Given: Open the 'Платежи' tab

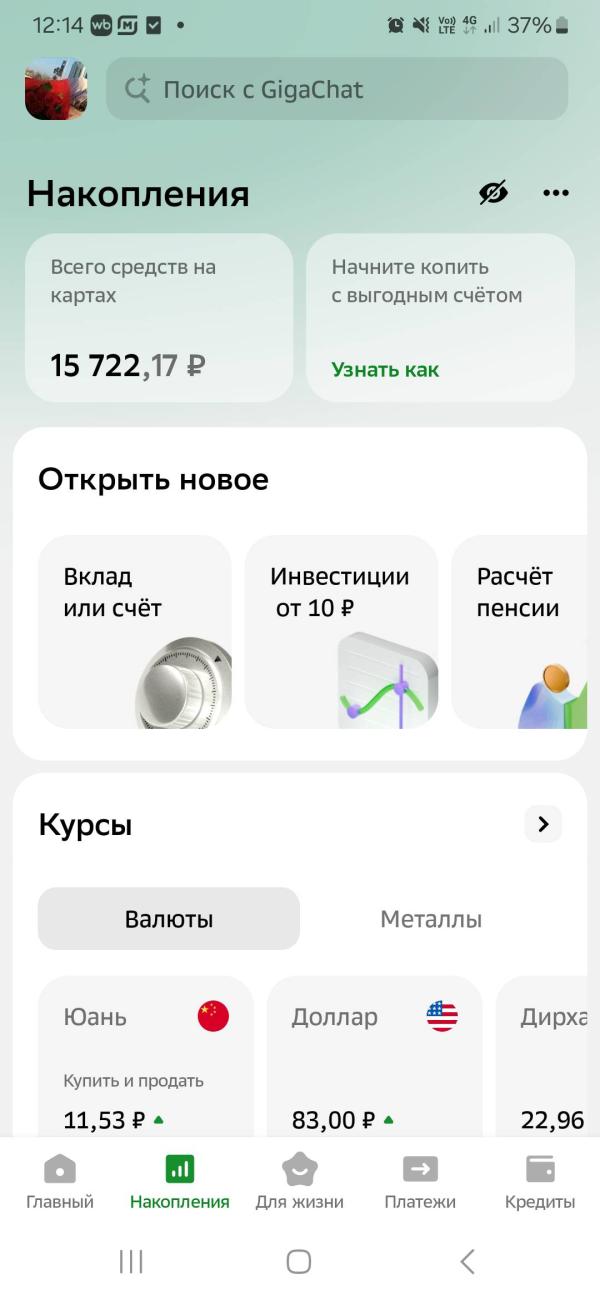Looking at the screenshot, I should pyautogui.click(x=420, y=1182).
